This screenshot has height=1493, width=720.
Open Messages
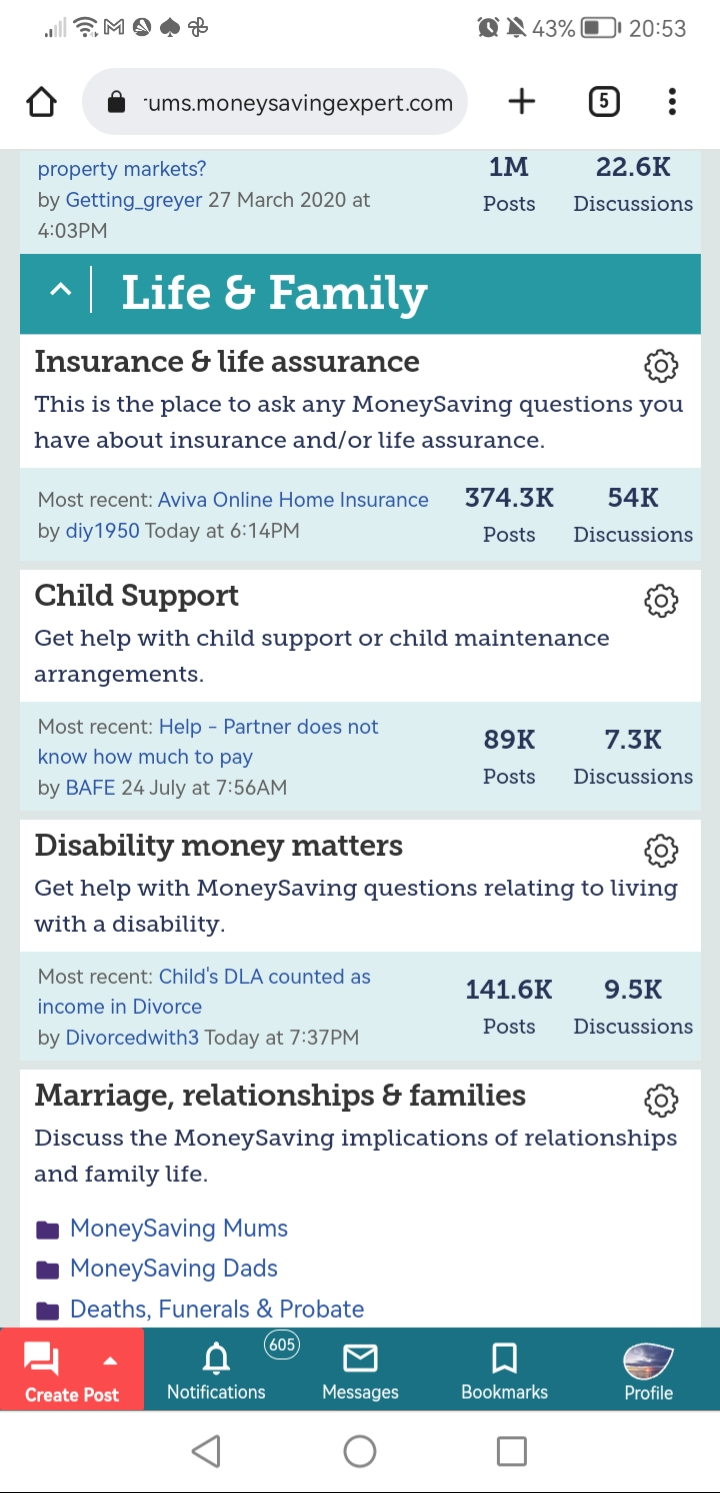click(360, 1369)
